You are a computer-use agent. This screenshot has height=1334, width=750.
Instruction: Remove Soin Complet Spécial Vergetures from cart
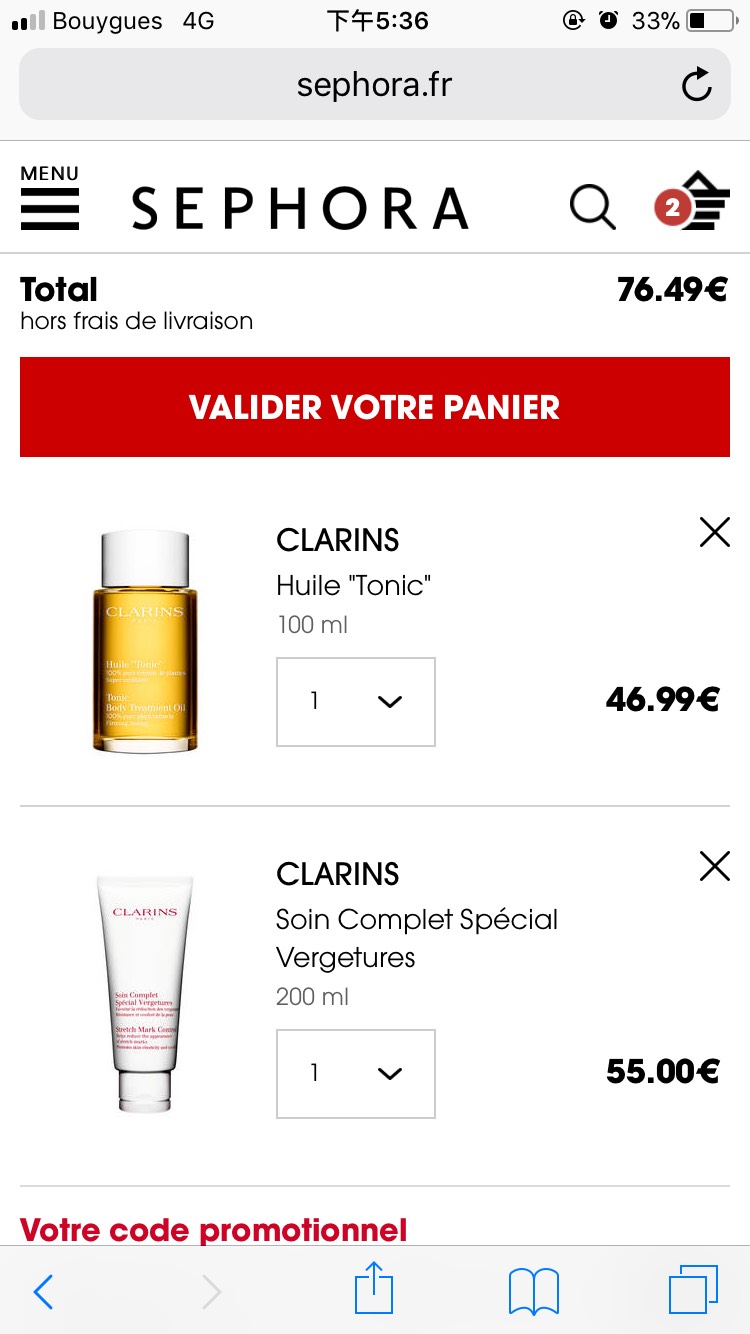pos(715,866)
